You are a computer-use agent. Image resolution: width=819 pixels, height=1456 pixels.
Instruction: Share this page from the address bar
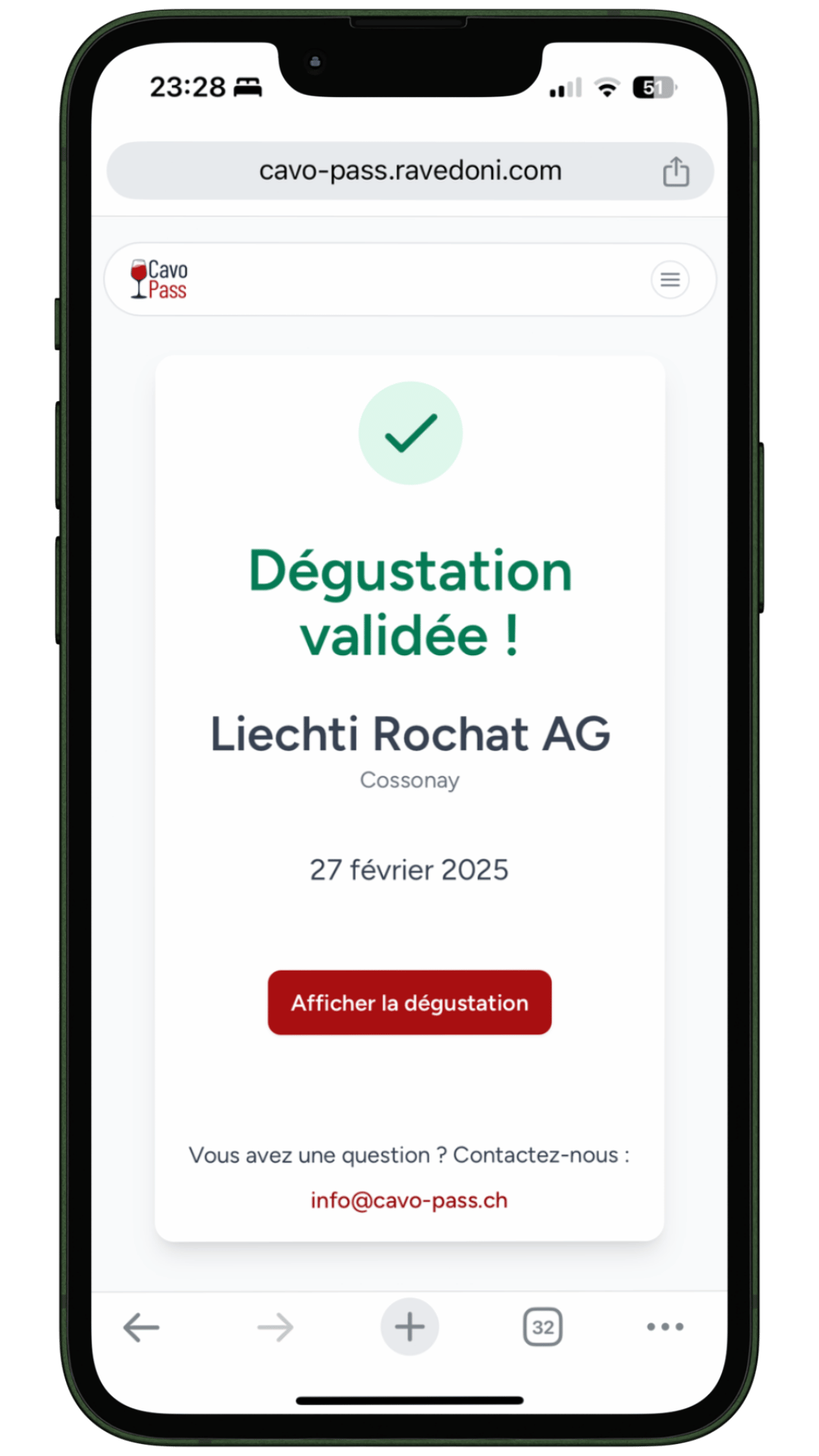click(x=676, y=171)
